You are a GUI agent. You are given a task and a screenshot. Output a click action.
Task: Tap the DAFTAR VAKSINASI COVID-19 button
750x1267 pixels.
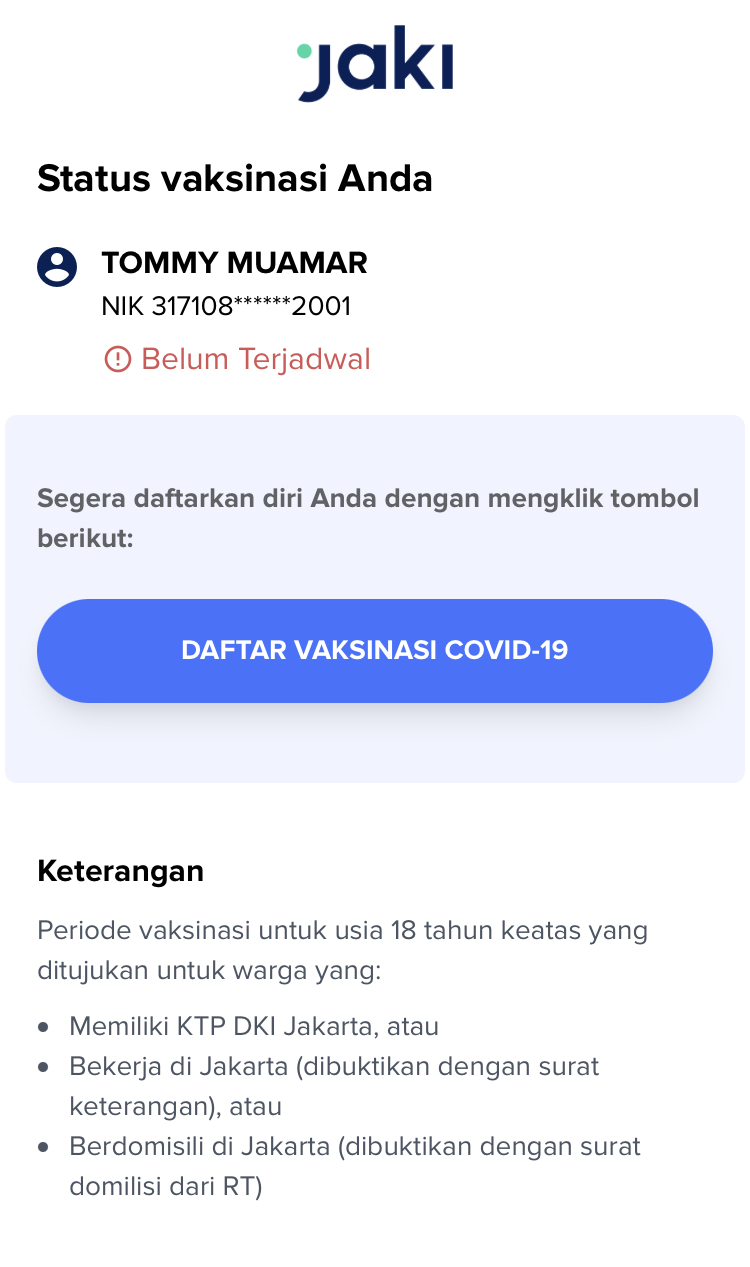(375, 651)
